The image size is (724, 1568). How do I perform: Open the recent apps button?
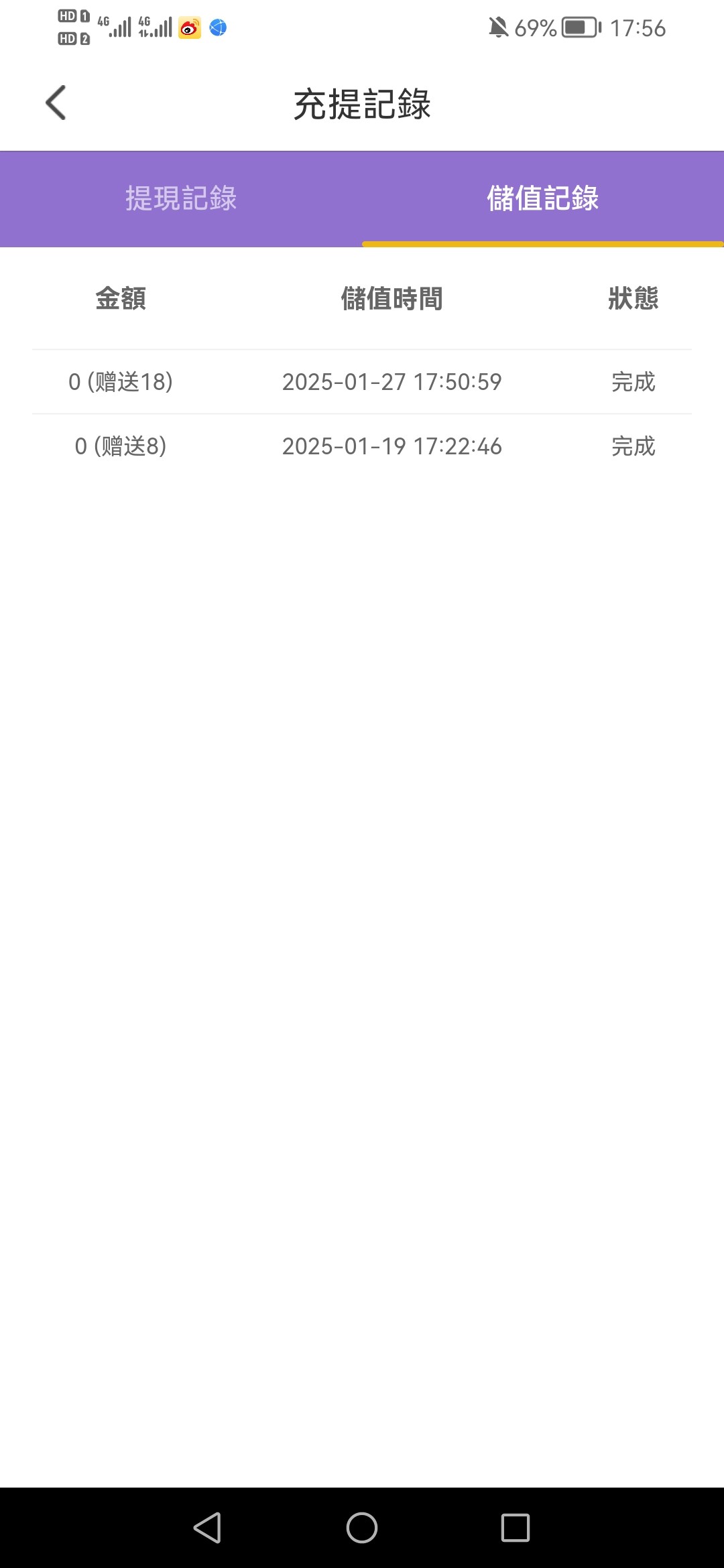tap(516, 1528)
